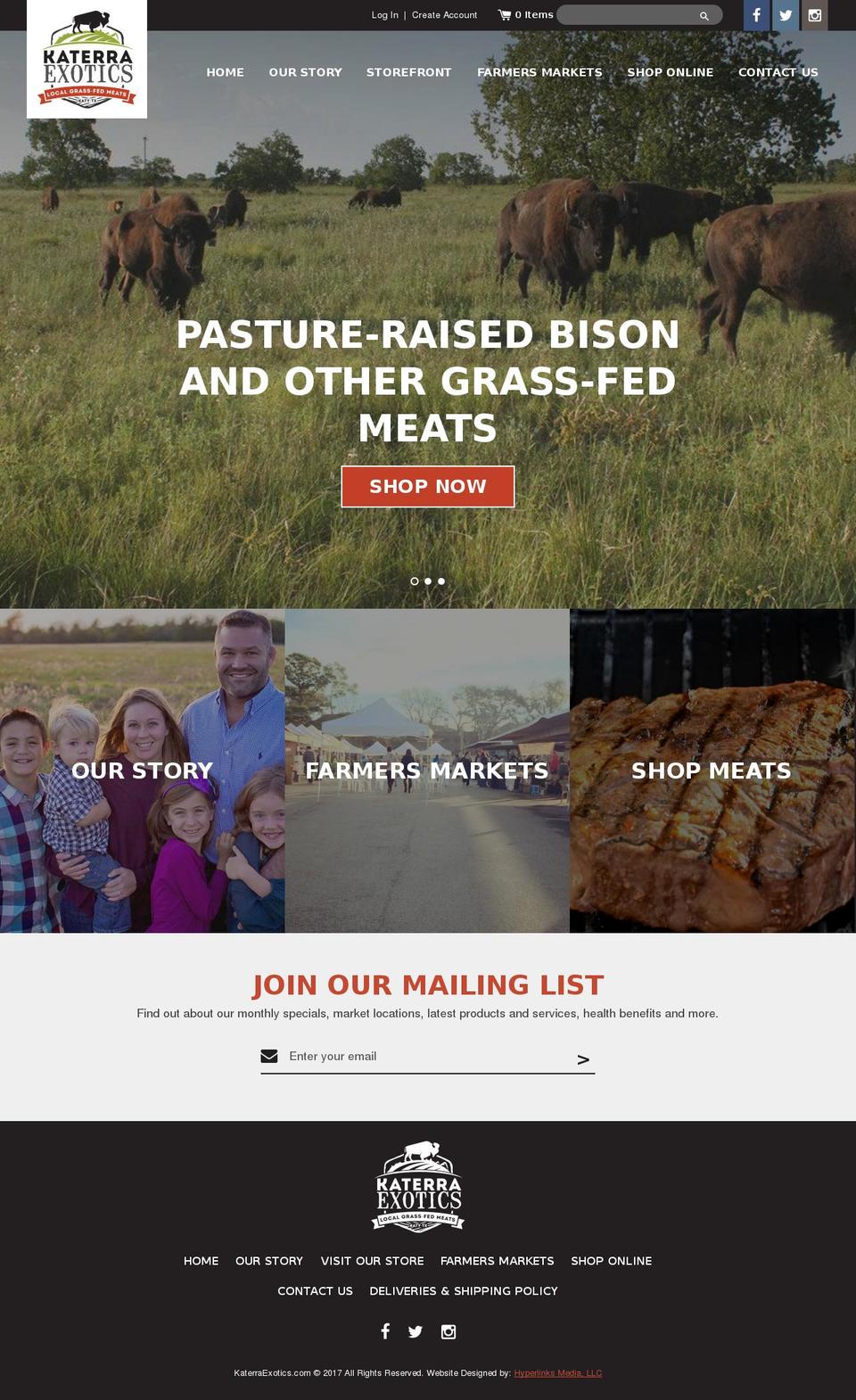Submit the mailing list email arrow
This screenshot has width=856, height=1400.
[x=583, y=1059]
